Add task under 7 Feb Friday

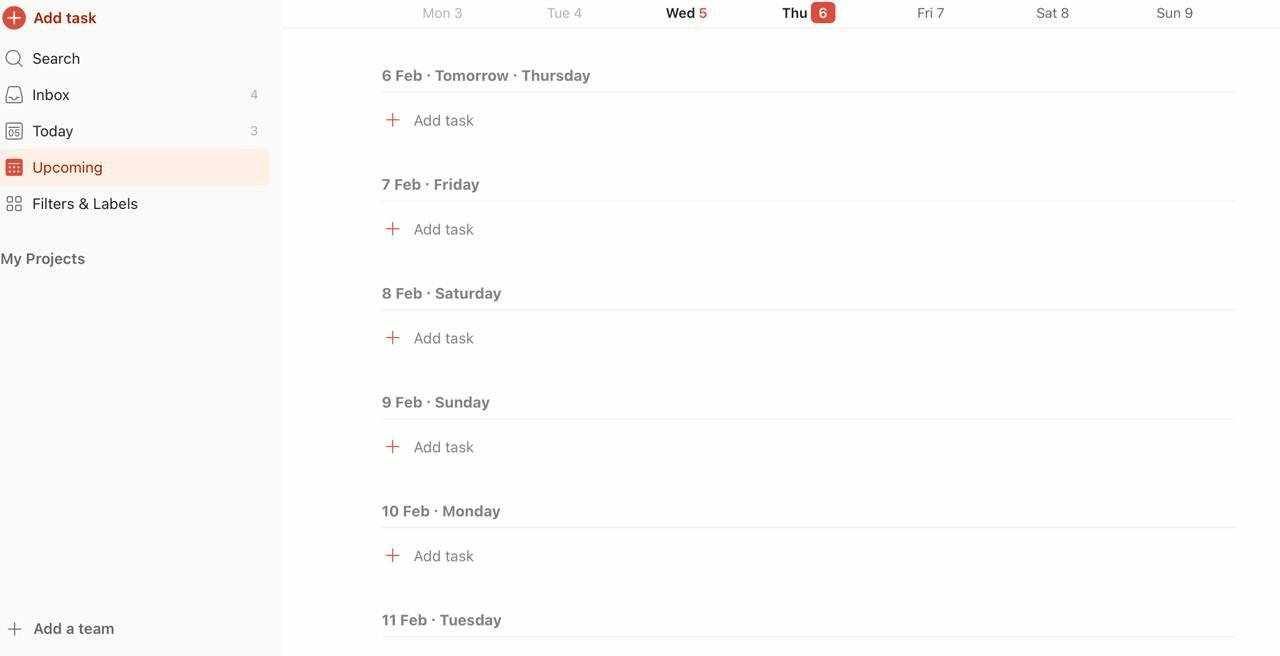pyautogui.click(x=443, y=229)
